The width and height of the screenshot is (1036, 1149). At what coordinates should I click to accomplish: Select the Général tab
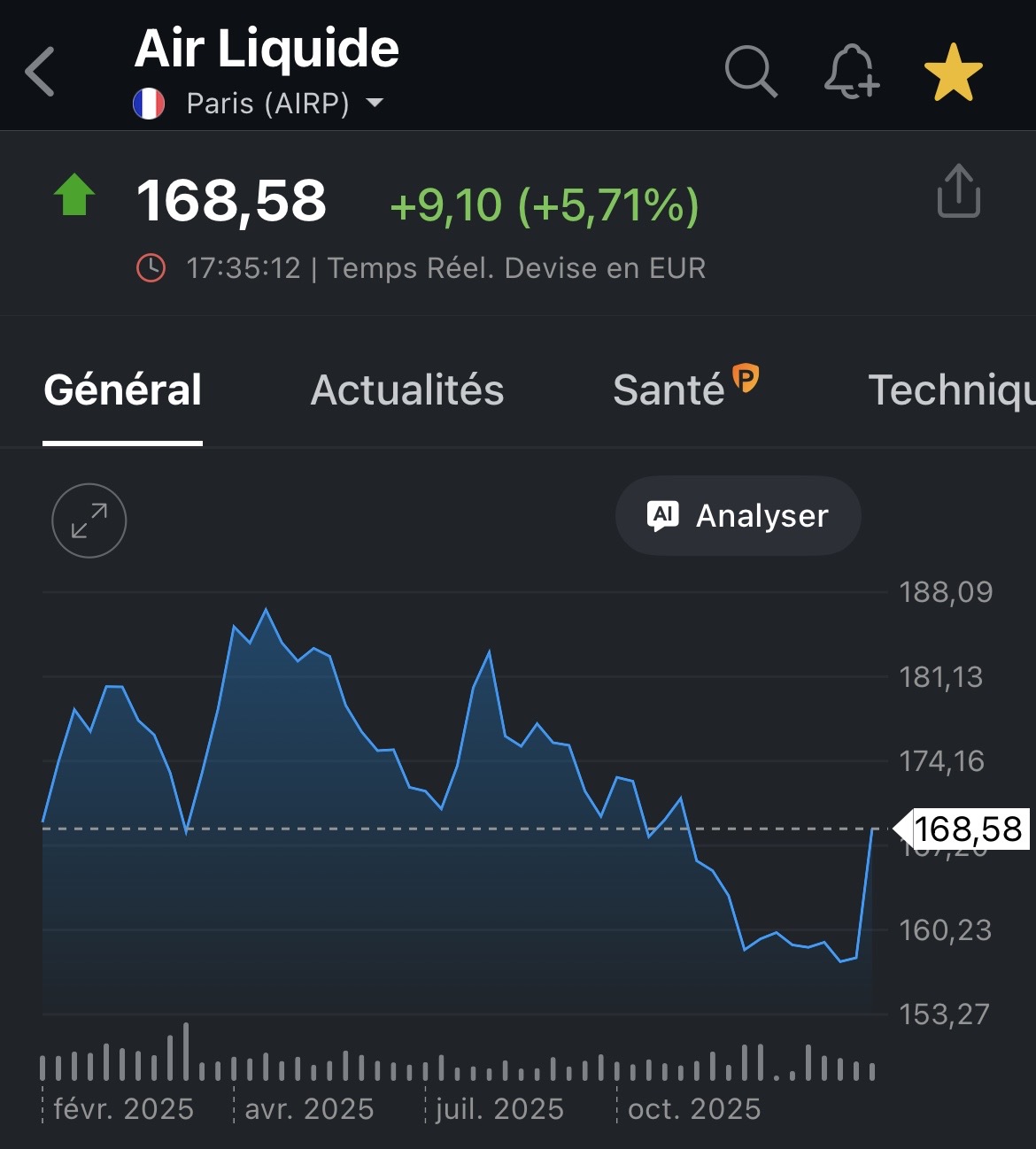coord(123,390)
